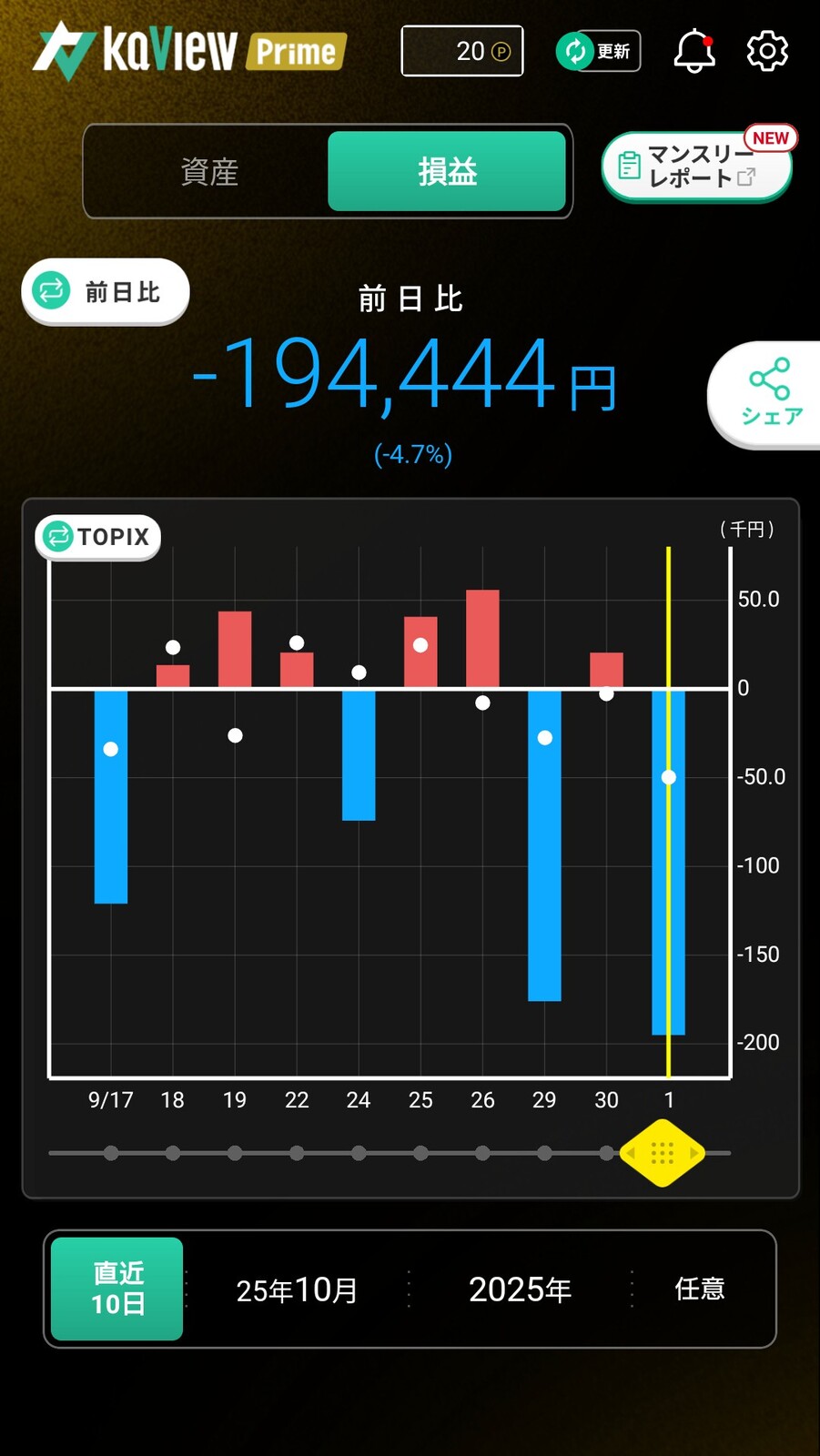Viewport: 820px width, 1456px height.
Task: Select the 24 point on the timeline
Action: tap(359, 1153)
